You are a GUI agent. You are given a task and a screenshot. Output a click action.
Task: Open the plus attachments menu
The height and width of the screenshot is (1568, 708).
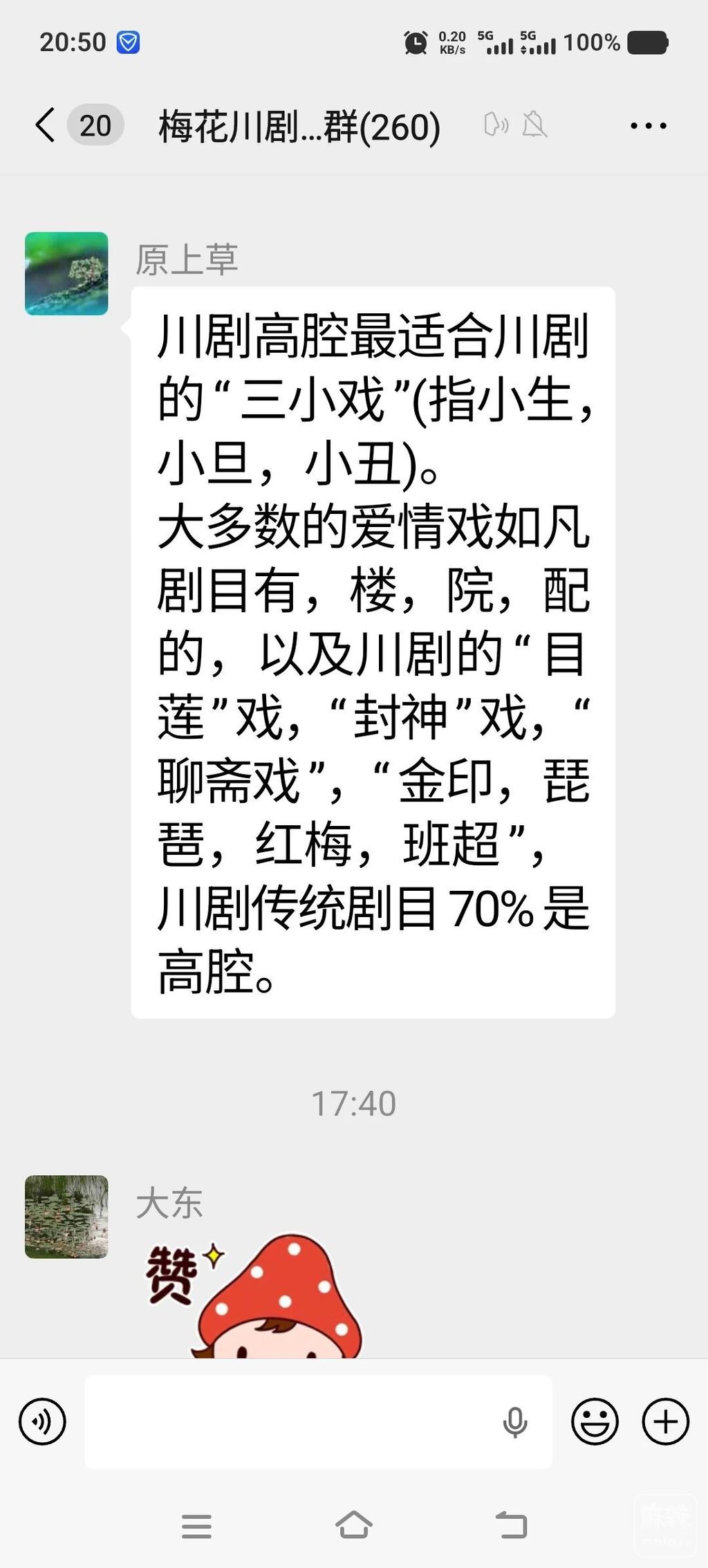point(665,1422)
